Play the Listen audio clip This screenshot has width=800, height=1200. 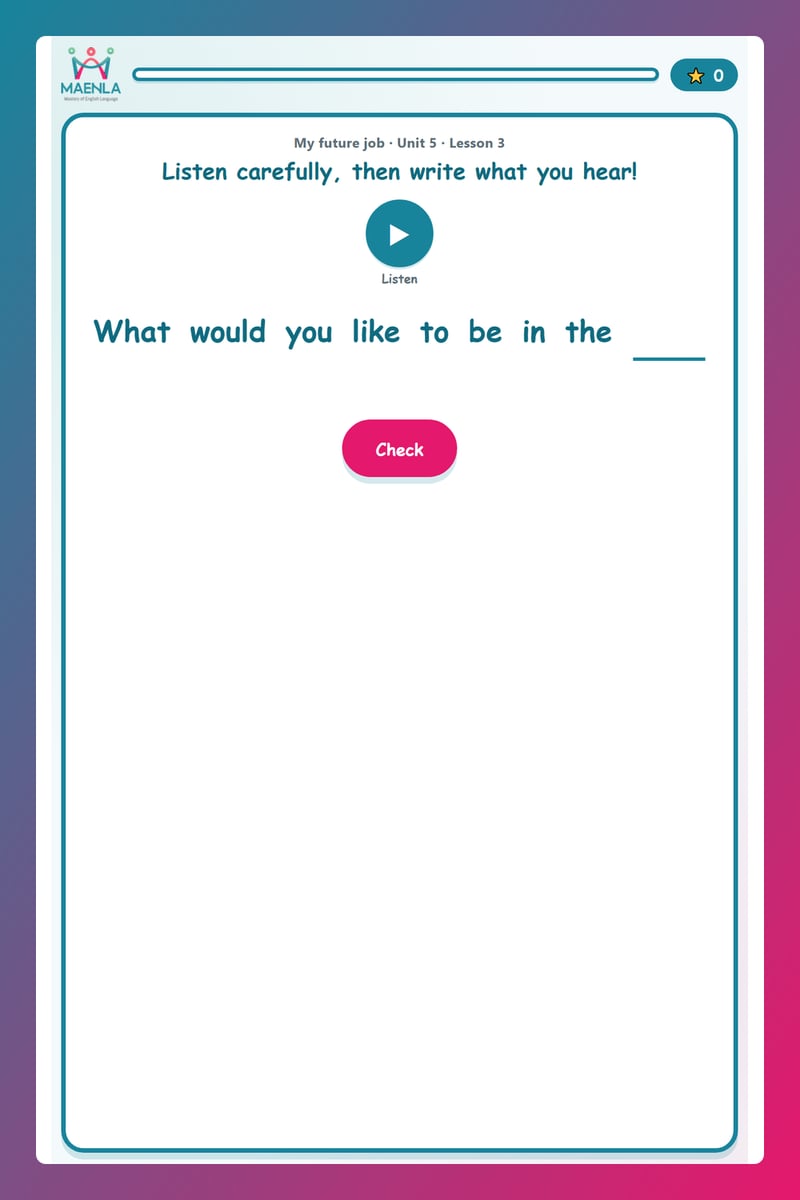point(399,233)
